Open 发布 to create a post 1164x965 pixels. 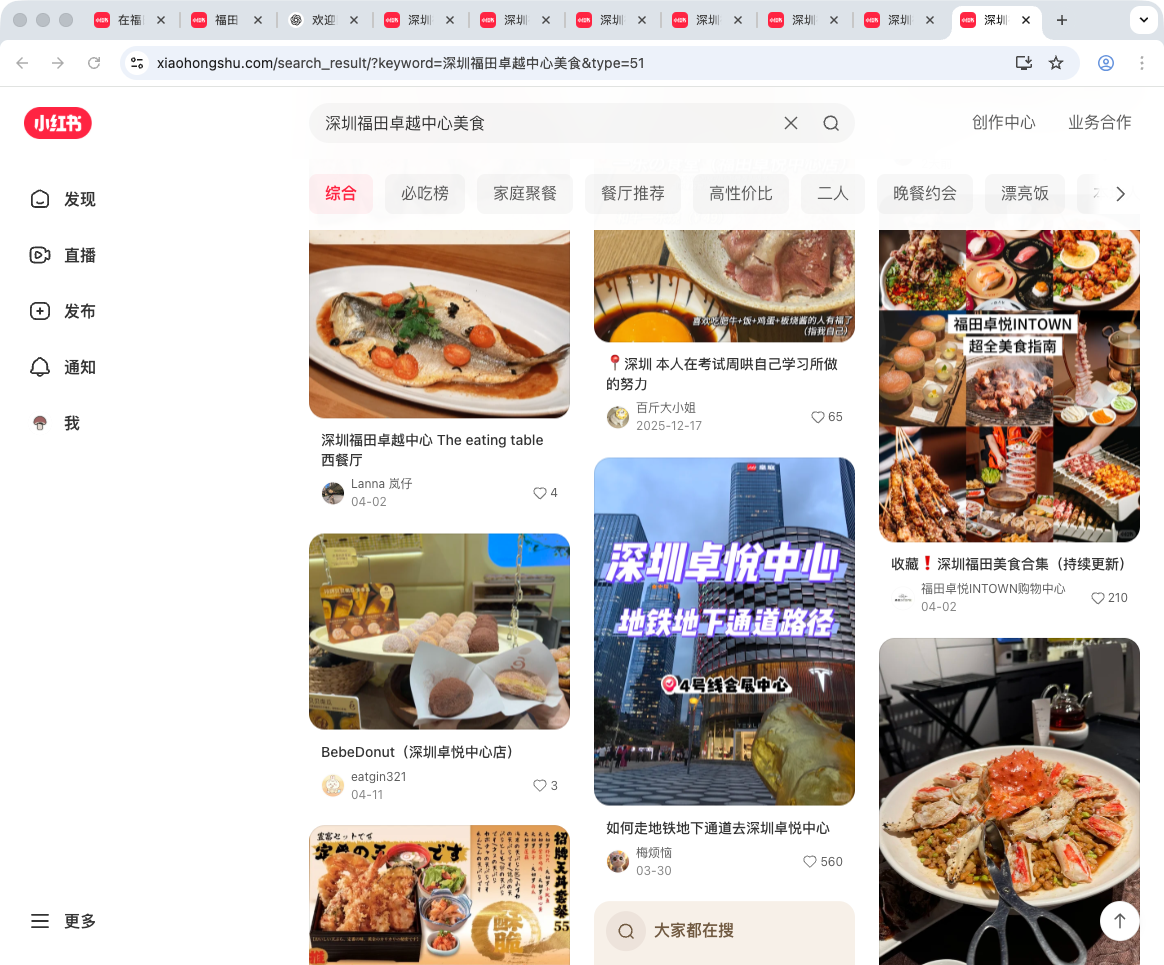point(64,311)
